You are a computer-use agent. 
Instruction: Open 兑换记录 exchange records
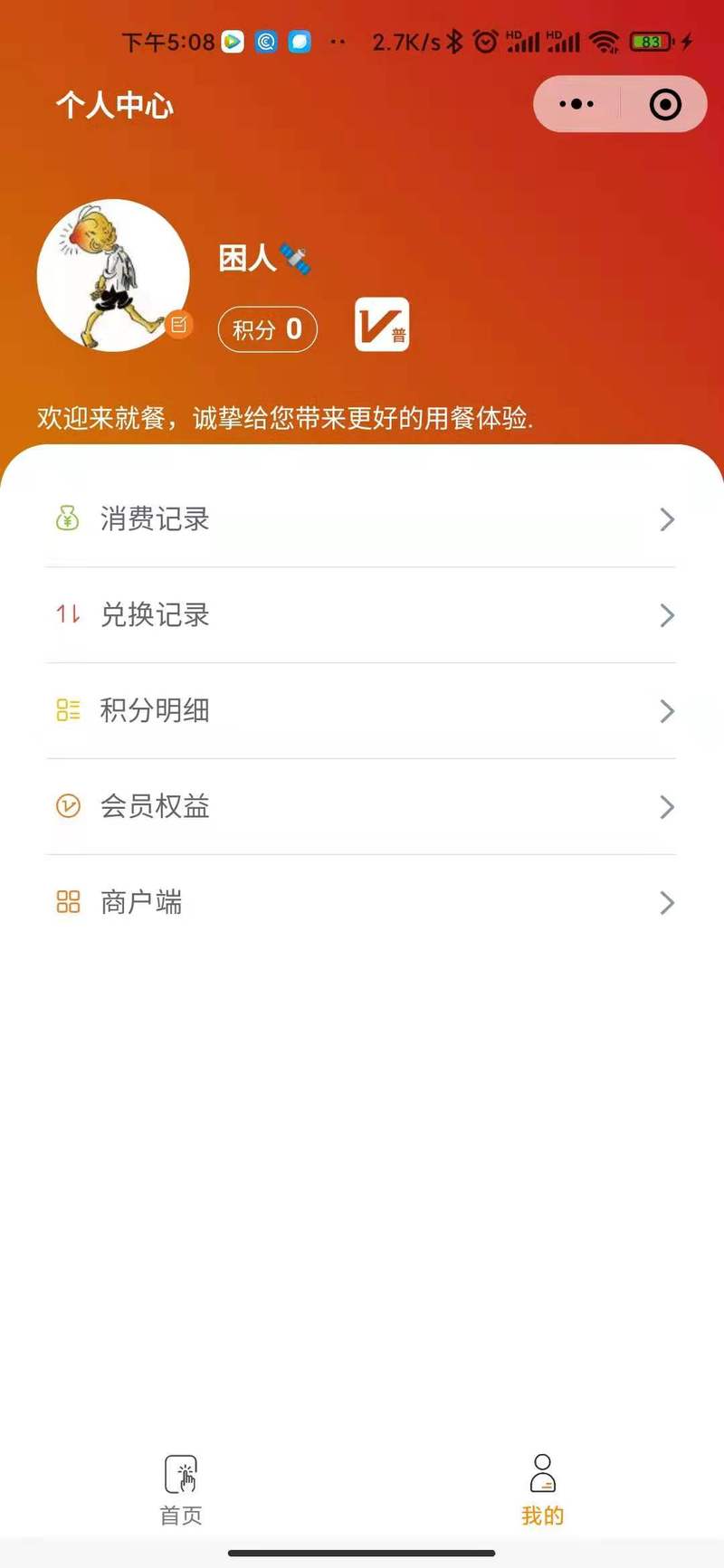tap(361, 615)
